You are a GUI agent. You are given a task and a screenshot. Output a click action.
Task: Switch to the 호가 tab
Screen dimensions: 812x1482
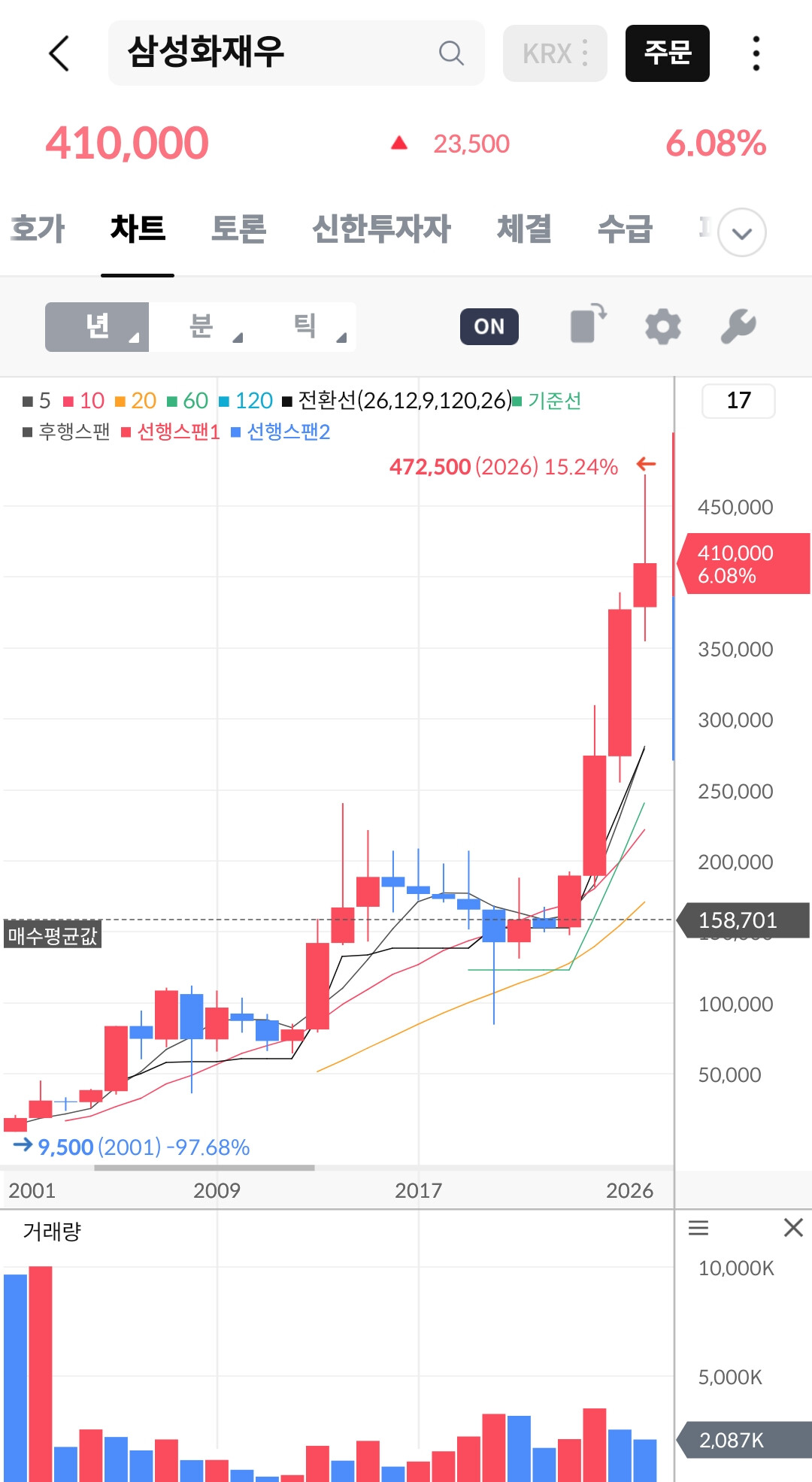click(x=38, y=229)
